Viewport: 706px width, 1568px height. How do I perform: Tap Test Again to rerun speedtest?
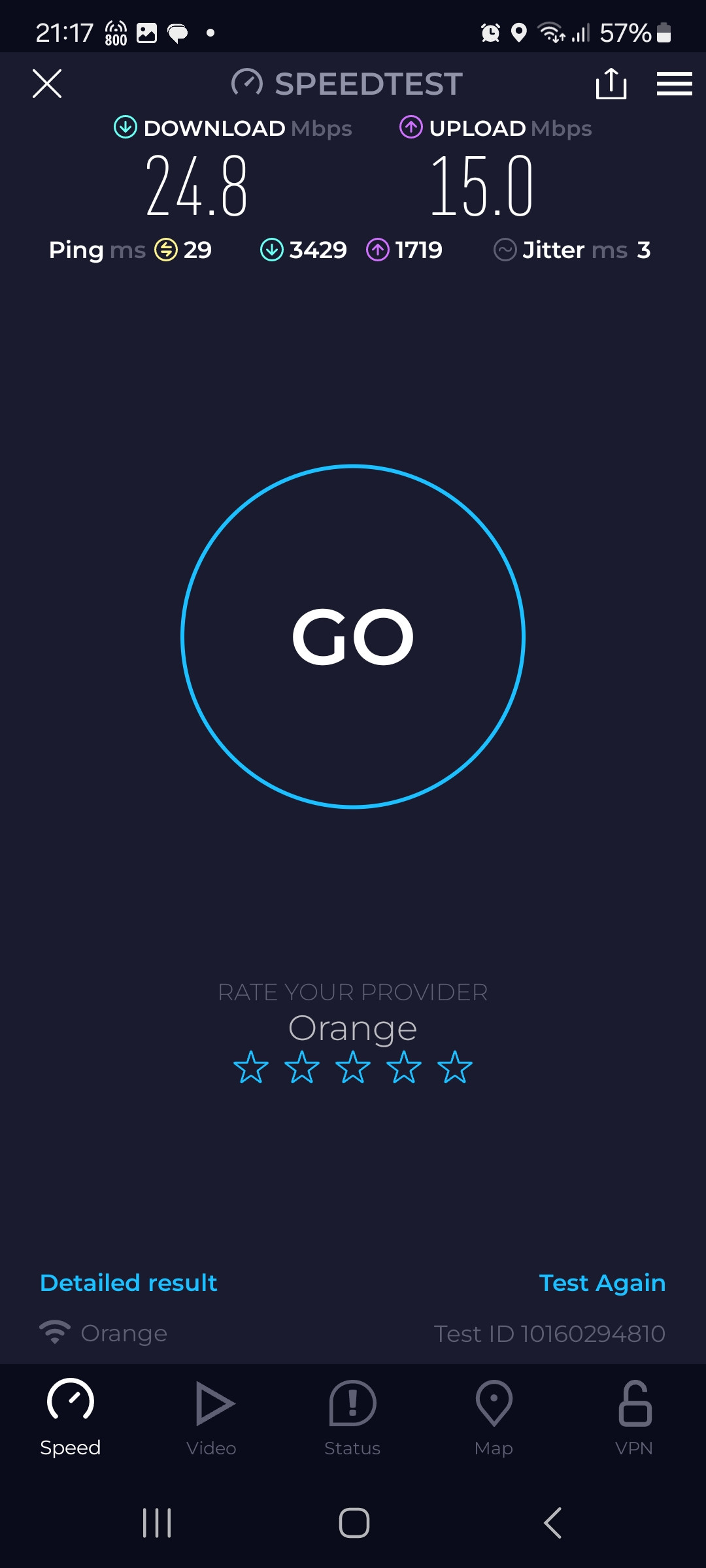point(602,1282)
